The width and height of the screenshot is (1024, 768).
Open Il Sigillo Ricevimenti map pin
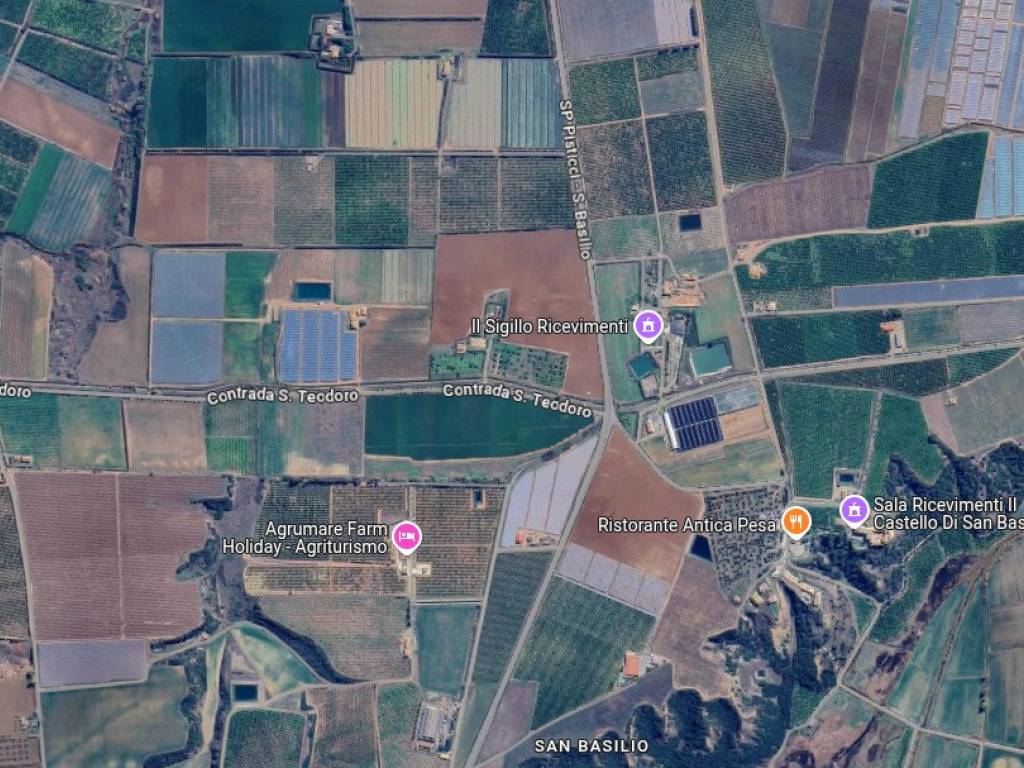[649, 325]
